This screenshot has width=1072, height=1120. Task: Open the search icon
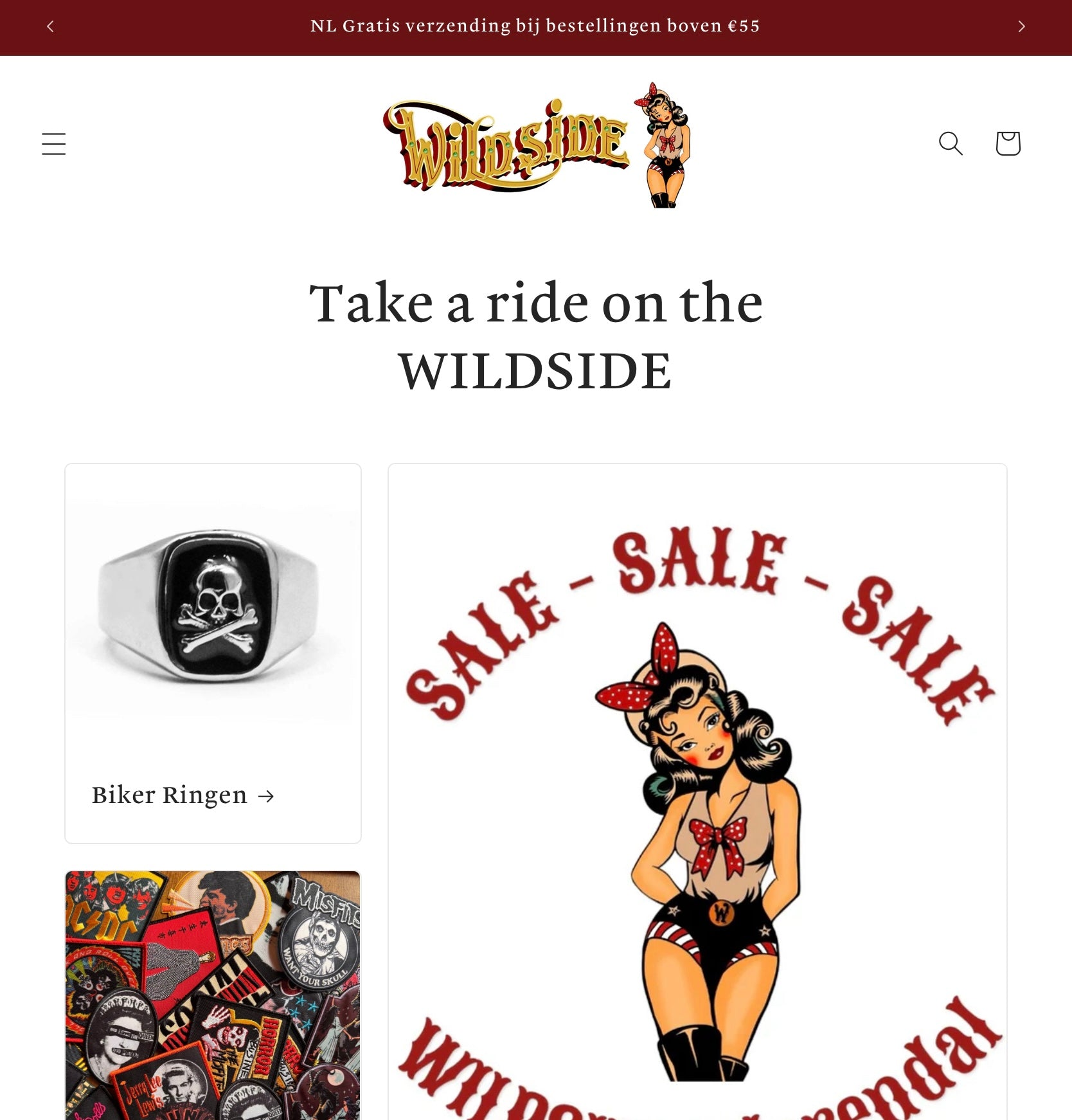tap(951, 143)
